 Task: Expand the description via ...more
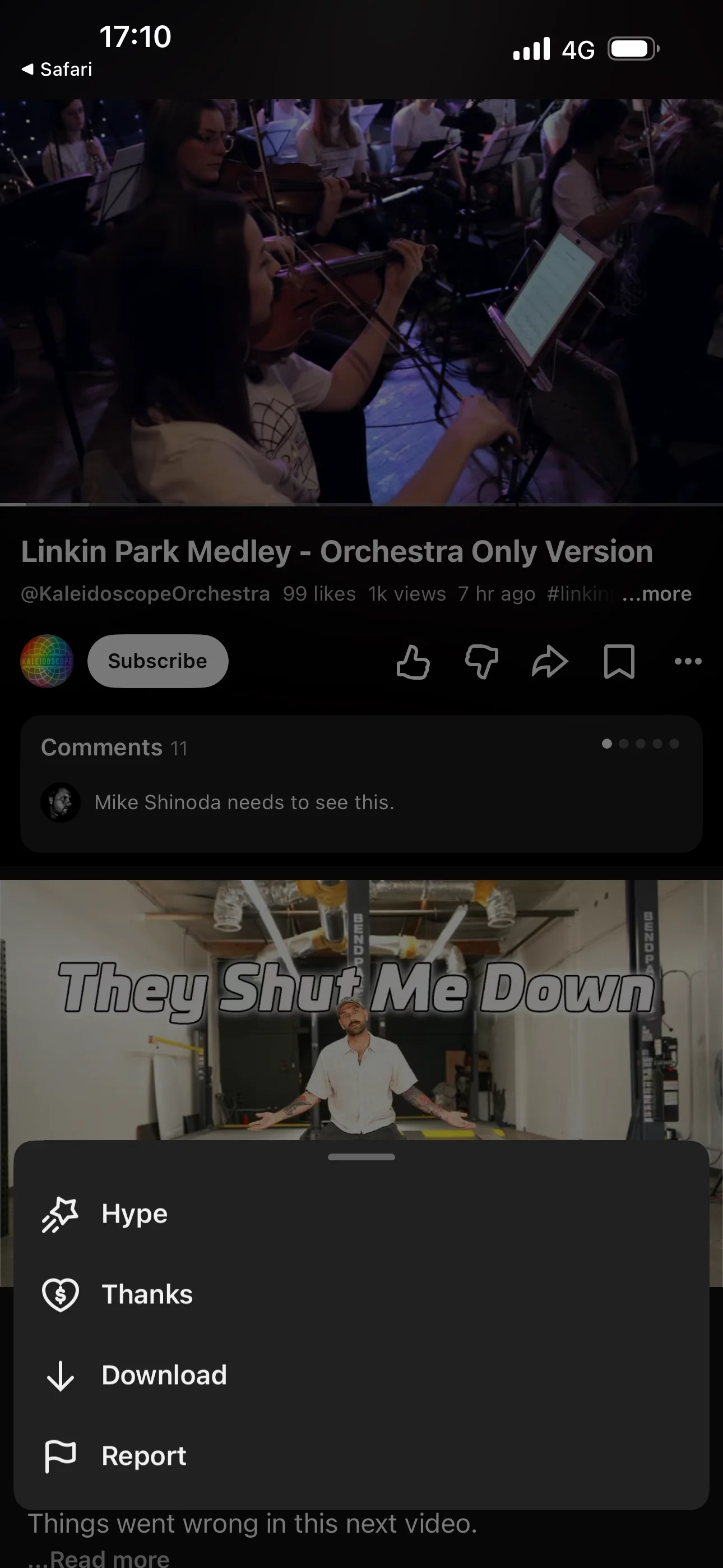(657, 593)
